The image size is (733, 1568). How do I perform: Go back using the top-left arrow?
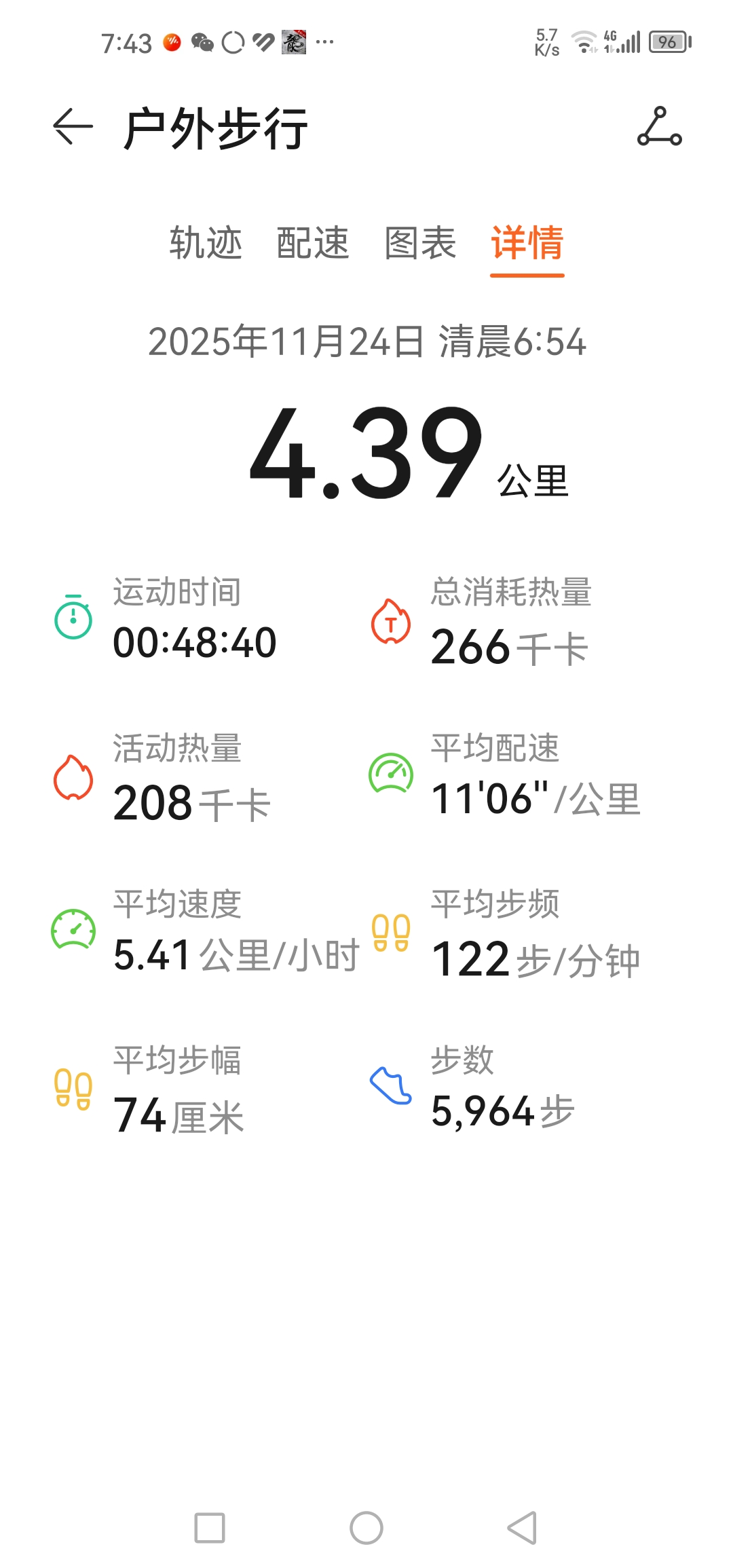(73, 127)
